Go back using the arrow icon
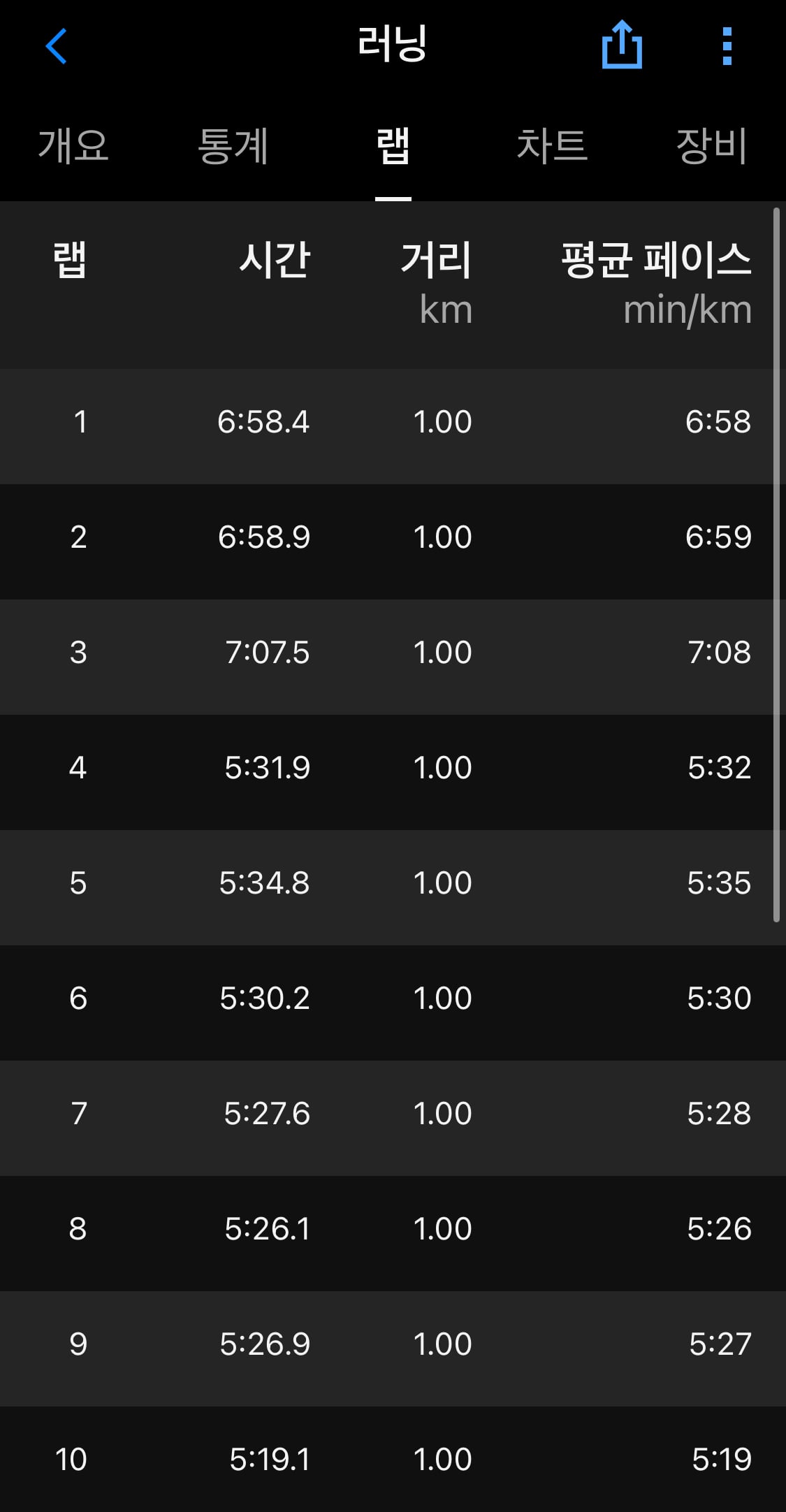The image size is (786, 1512). point(56,46)
